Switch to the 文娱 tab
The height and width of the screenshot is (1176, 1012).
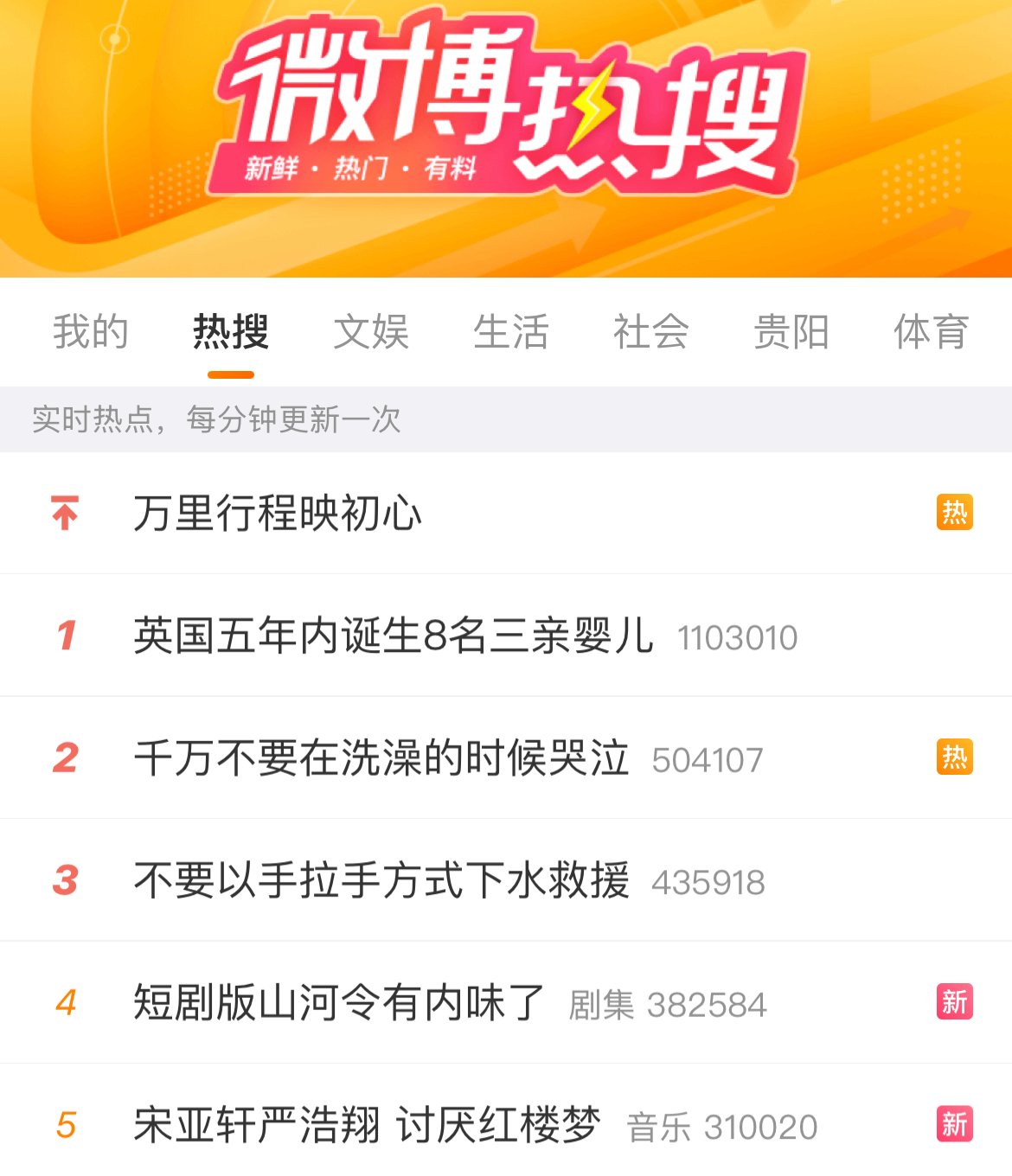(371, 332)
